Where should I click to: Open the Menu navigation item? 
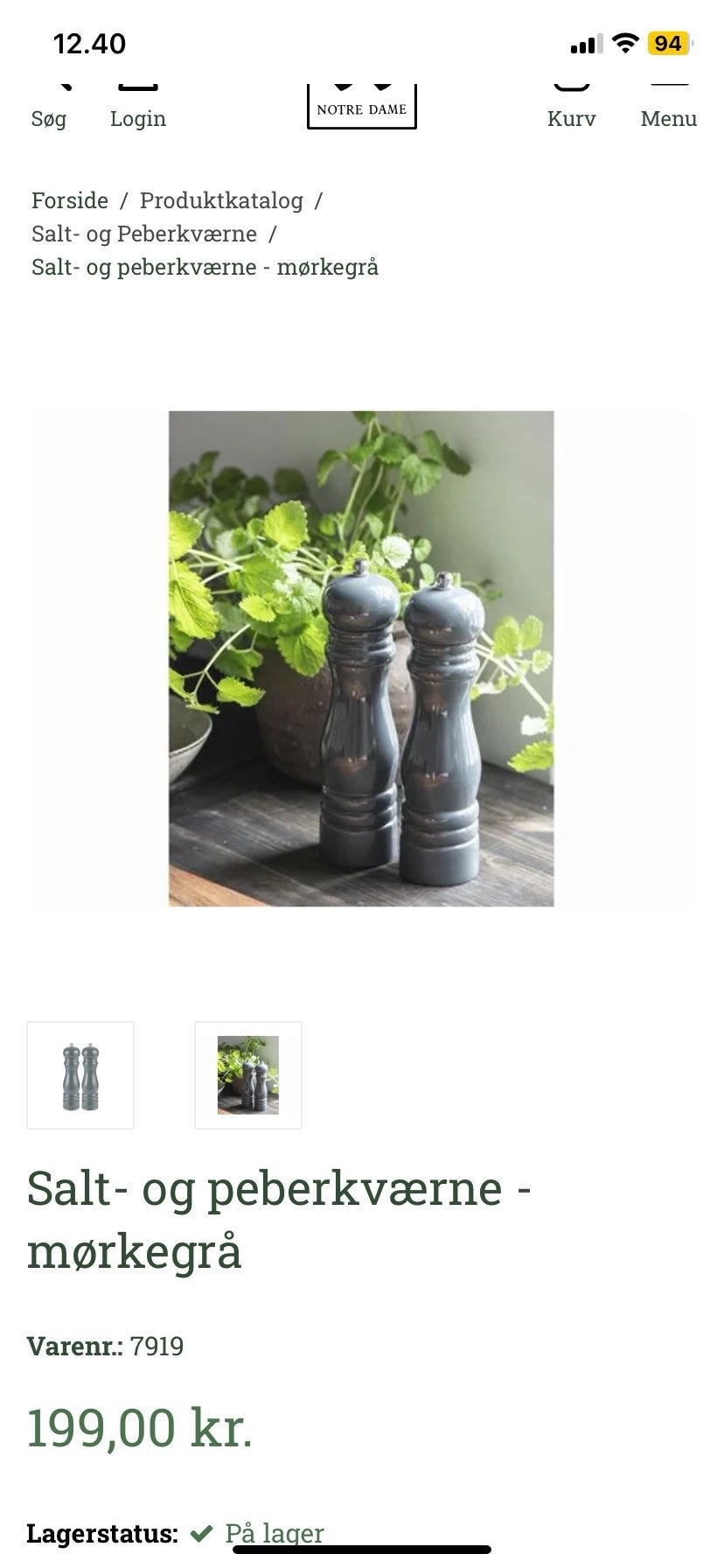668,119
